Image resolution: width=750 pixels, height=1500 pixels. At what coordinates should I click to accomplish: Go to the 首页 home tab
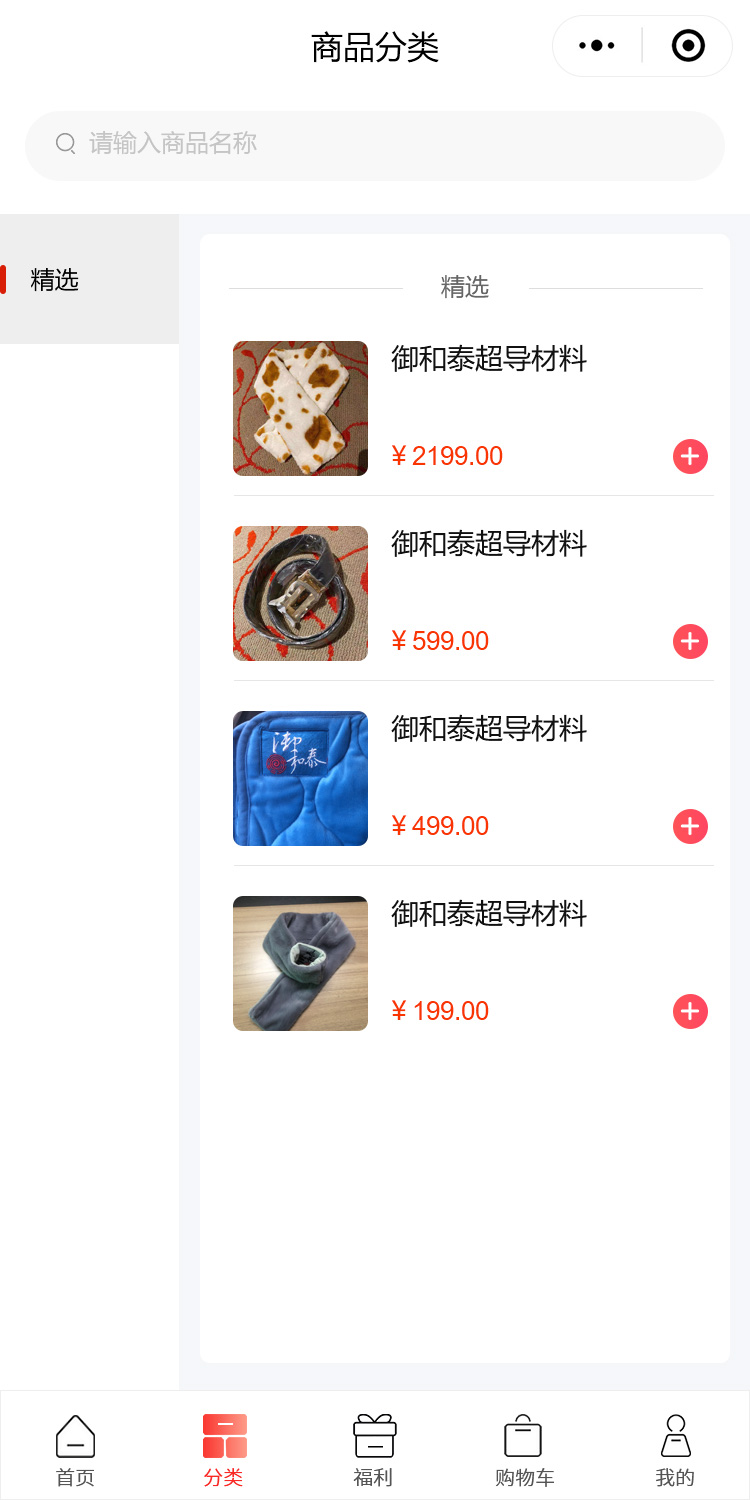point(75,1450)
